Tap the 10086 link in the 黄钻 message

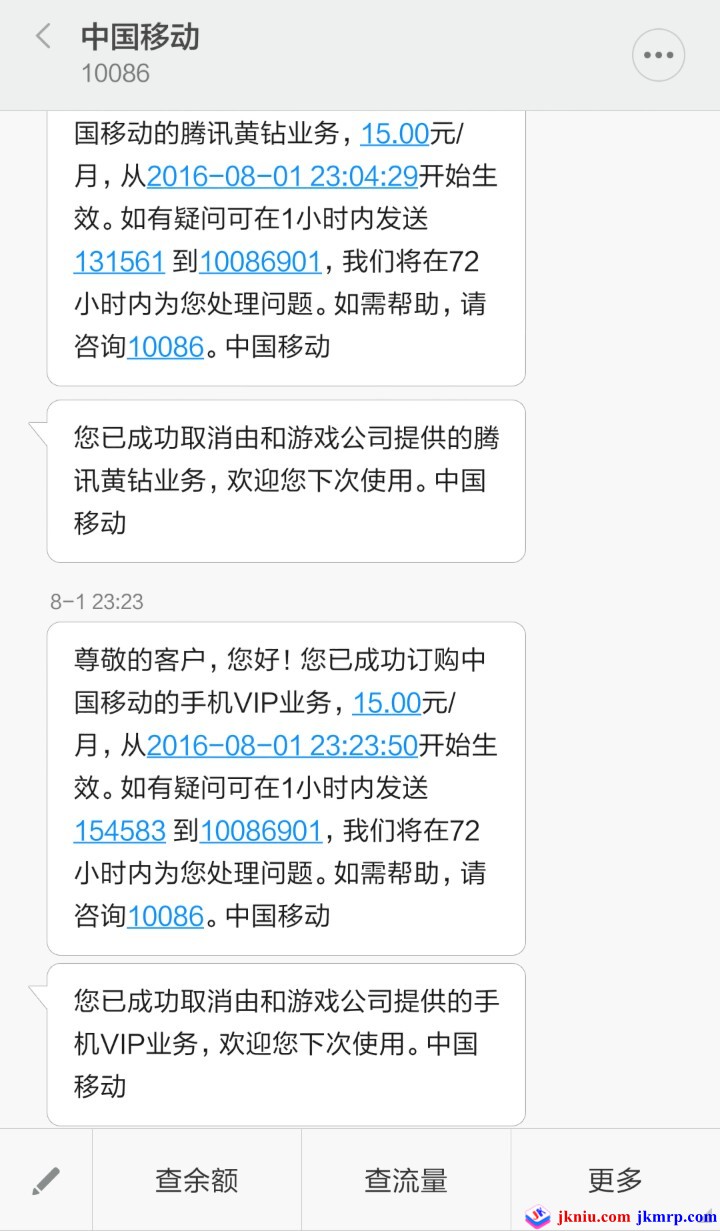click(x=165, y=347)
